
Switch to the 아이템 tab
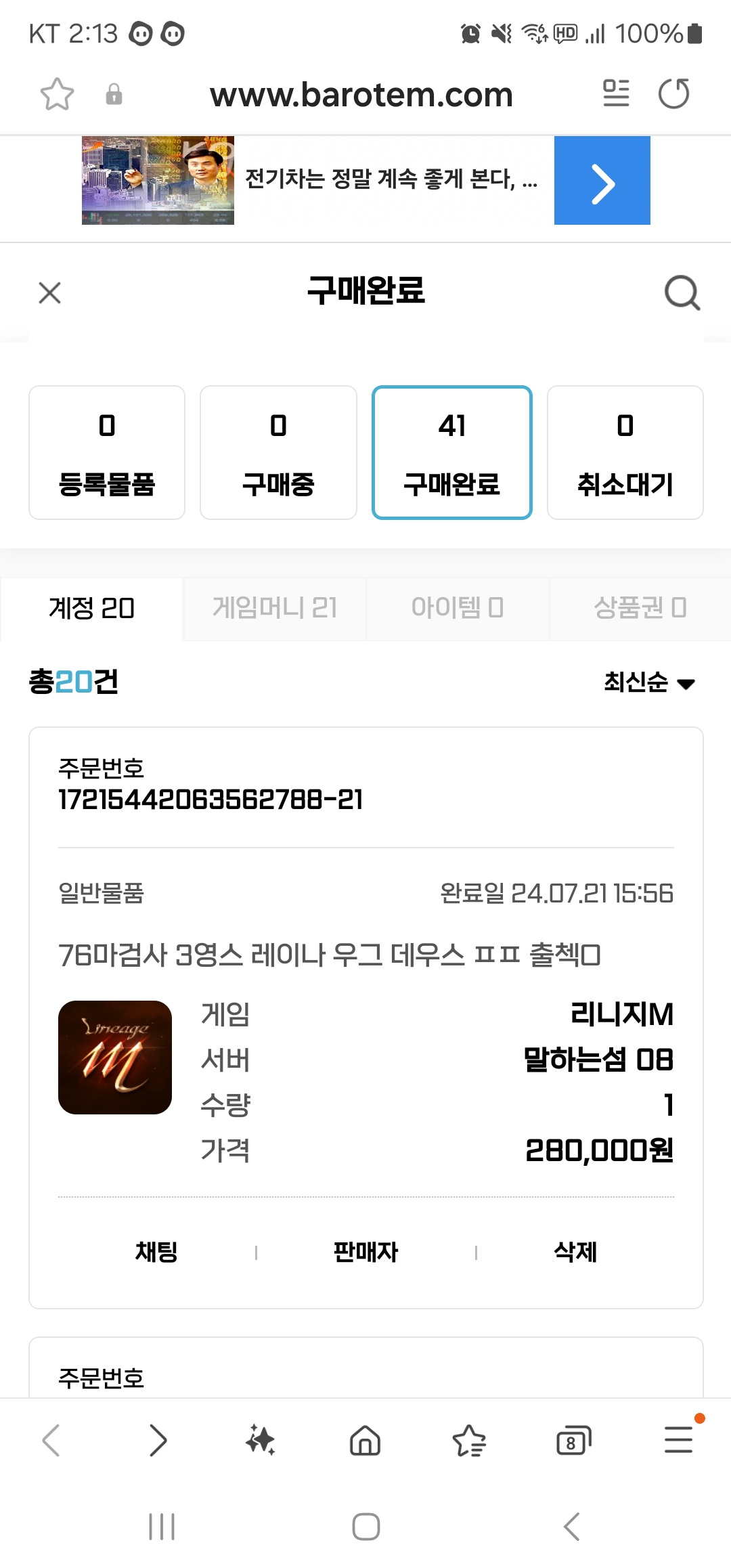pyautogui.click(x=457, y=608)
